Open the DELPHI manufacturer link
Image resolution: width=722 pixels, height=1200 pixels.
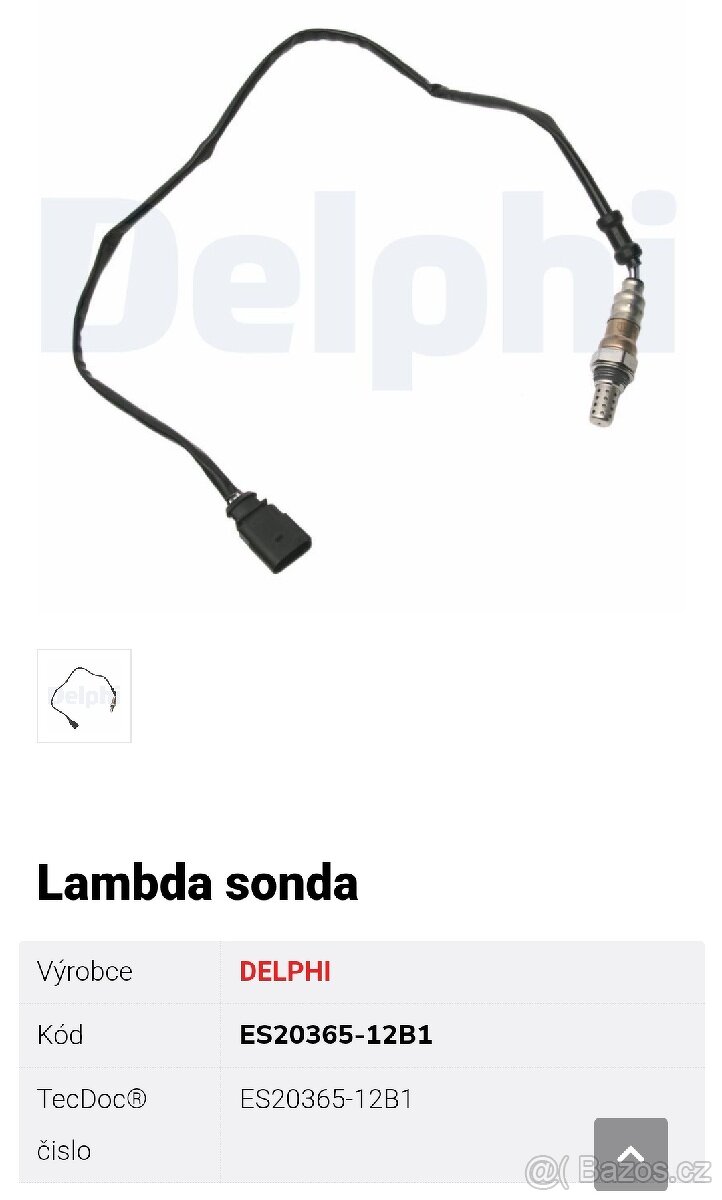[x=285, y=971]
